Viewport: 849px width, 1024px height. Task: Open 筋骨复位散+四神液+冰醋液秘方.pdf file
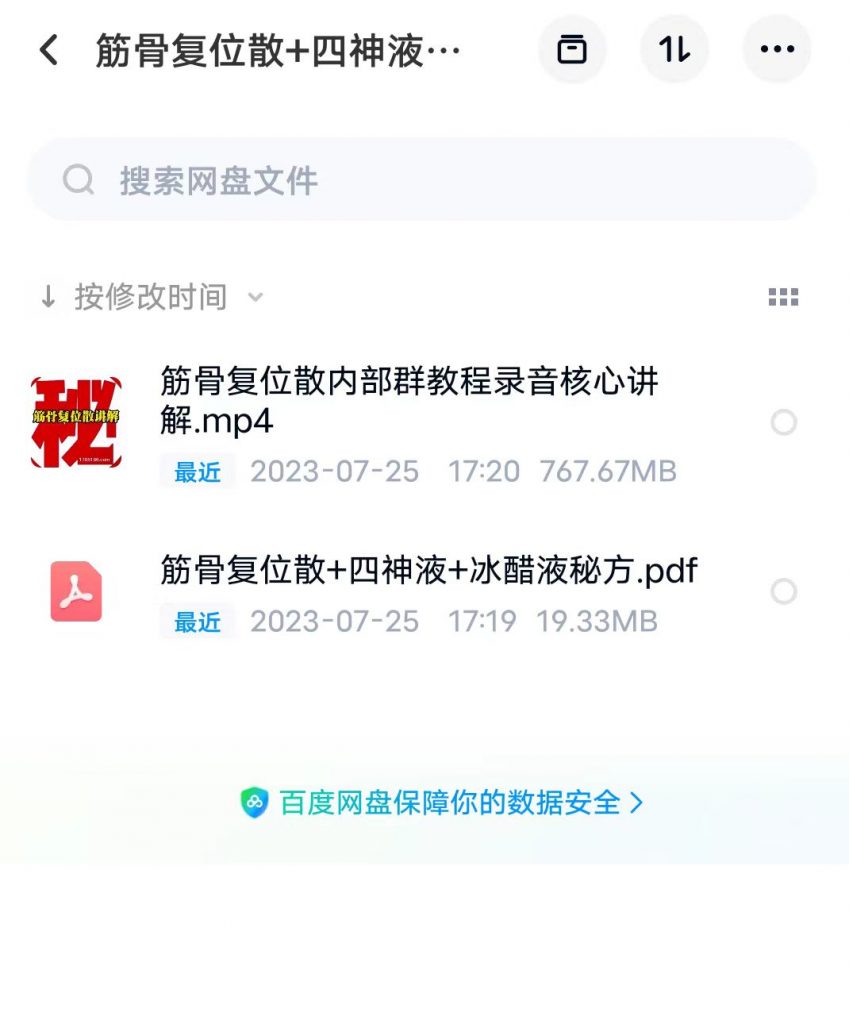(x=428, y=571)
